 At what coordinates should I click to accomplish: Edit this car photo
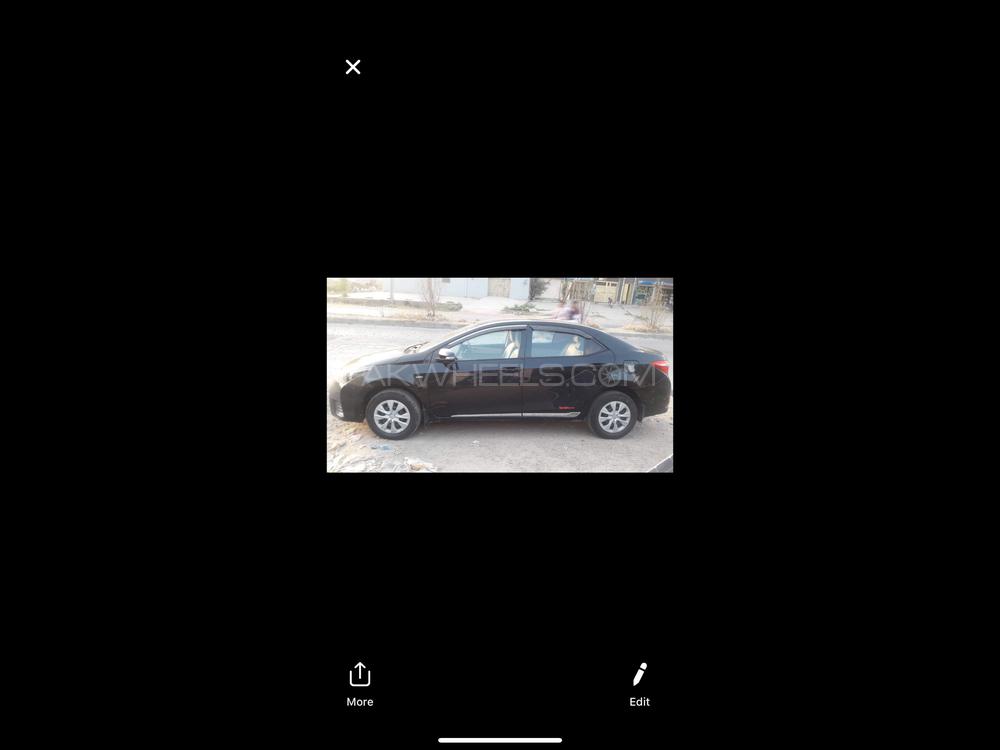[639, 684]
